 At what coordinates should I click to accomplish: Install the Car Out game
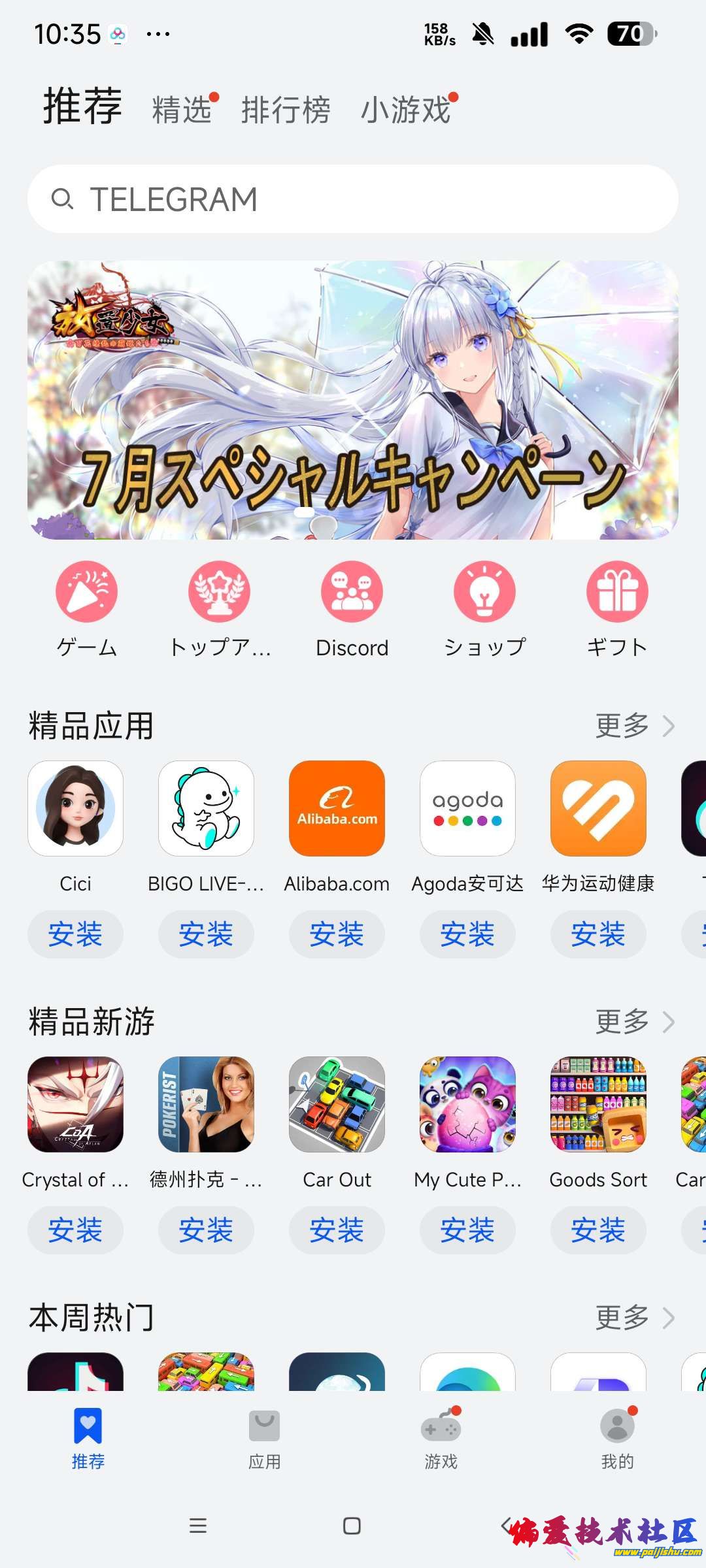pos(337,1230)
